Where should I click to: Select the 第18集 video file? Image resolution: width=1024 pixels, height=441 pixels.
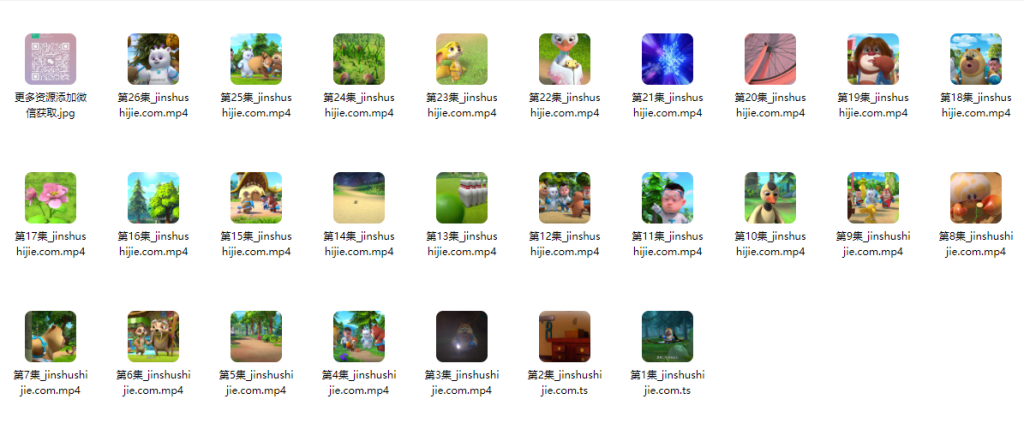[x=976, y=59]
